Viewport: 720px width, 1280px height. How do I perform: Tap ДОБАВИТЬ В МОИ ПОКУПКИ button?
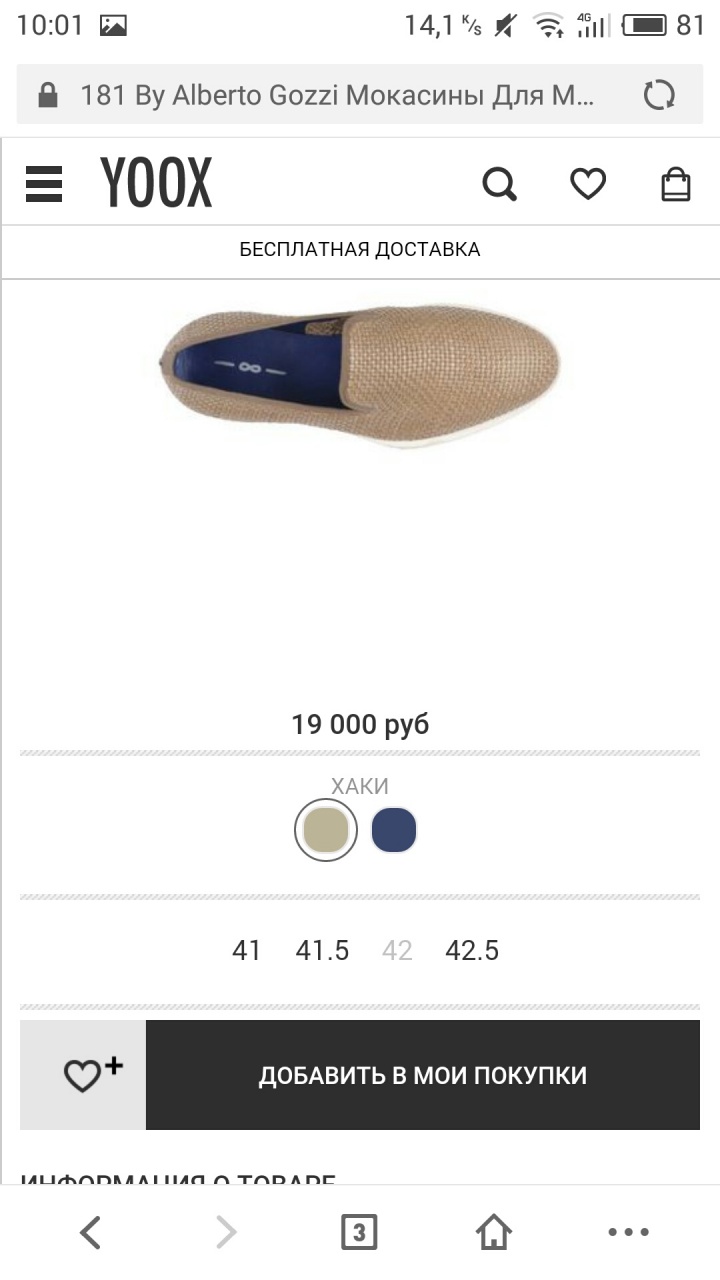click(422, 1075)
